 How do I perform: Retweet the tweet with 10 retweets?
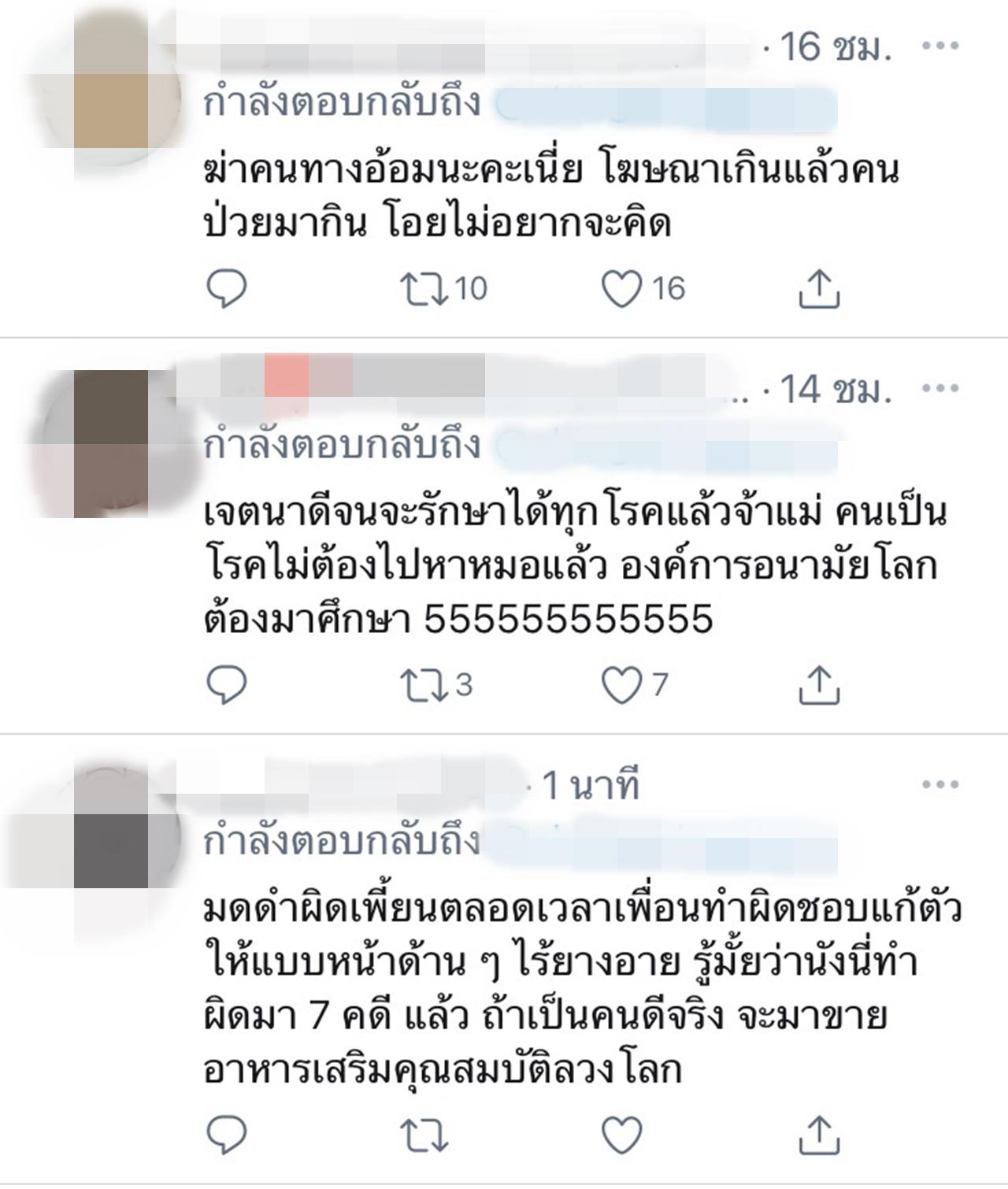point(424,288)
